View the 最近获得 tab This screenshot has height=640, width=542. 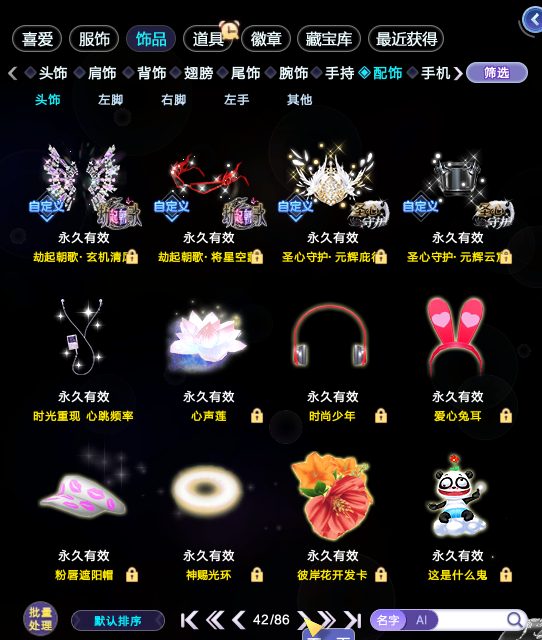(406, 39)
